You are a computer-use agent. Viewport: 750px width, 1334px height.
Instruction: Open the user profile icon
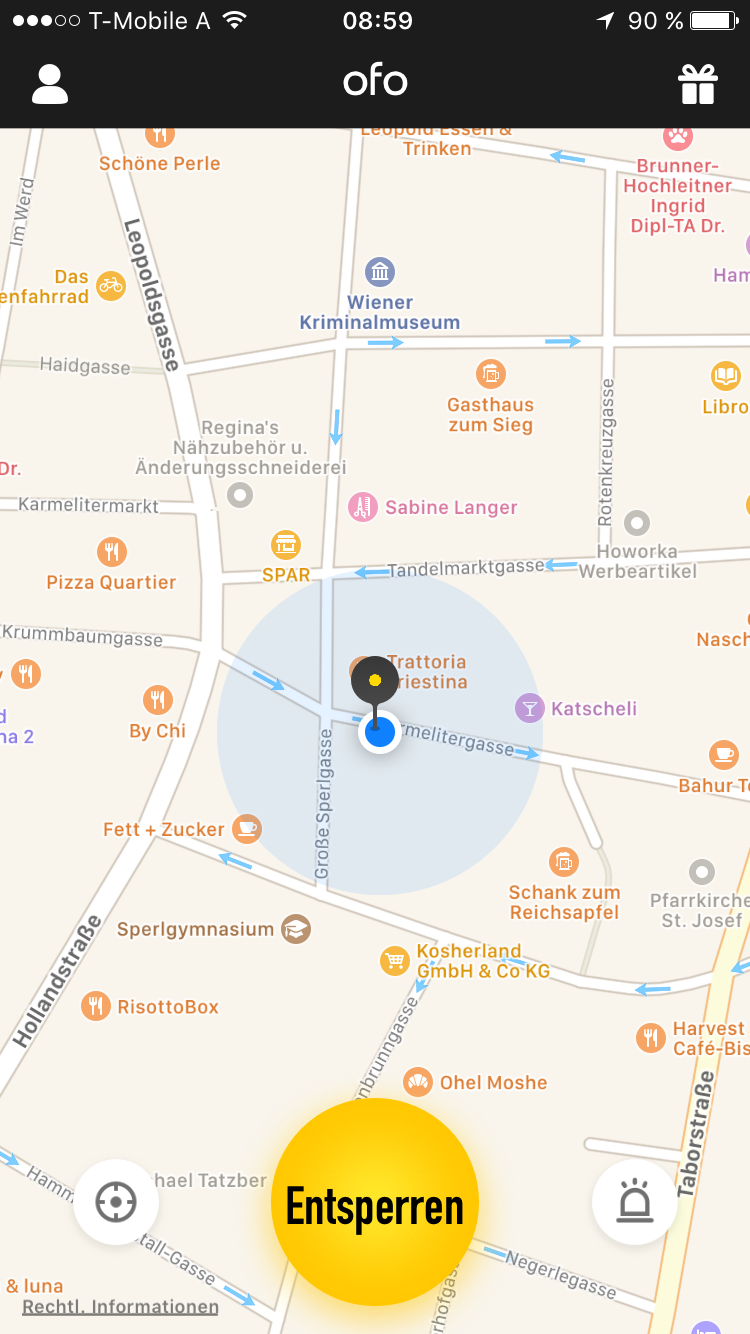click(50, 85)
